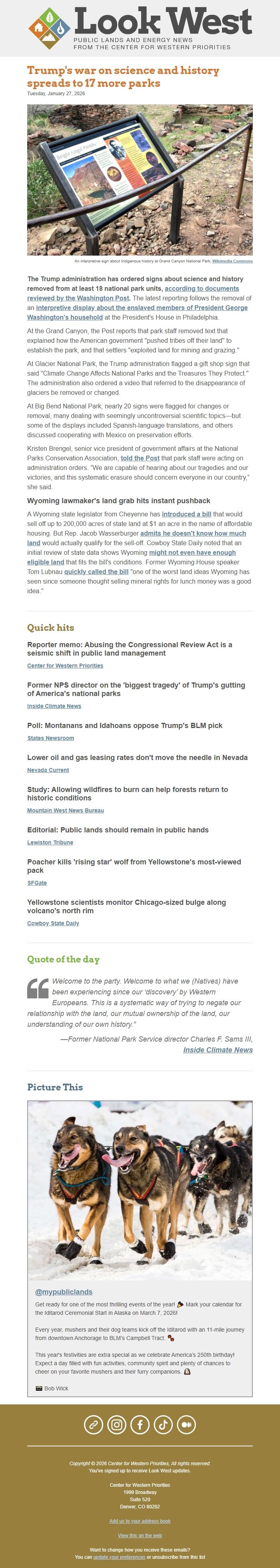
Task: Open the Inside Climate News link under Quick hits
Action: pyautogui.click(x=54, y=706)
